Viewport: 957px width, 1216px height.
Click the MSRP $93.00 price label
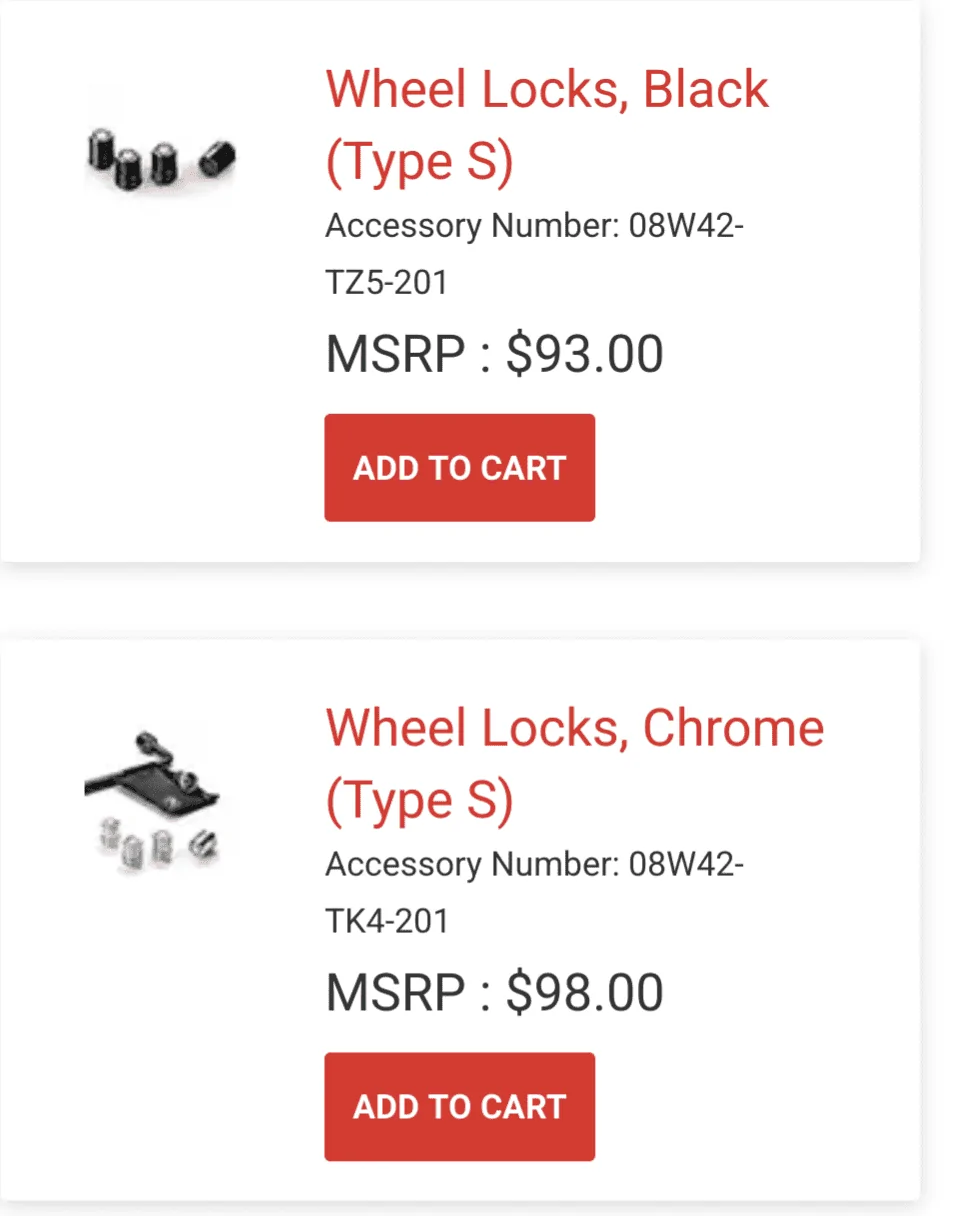[493, 353]
